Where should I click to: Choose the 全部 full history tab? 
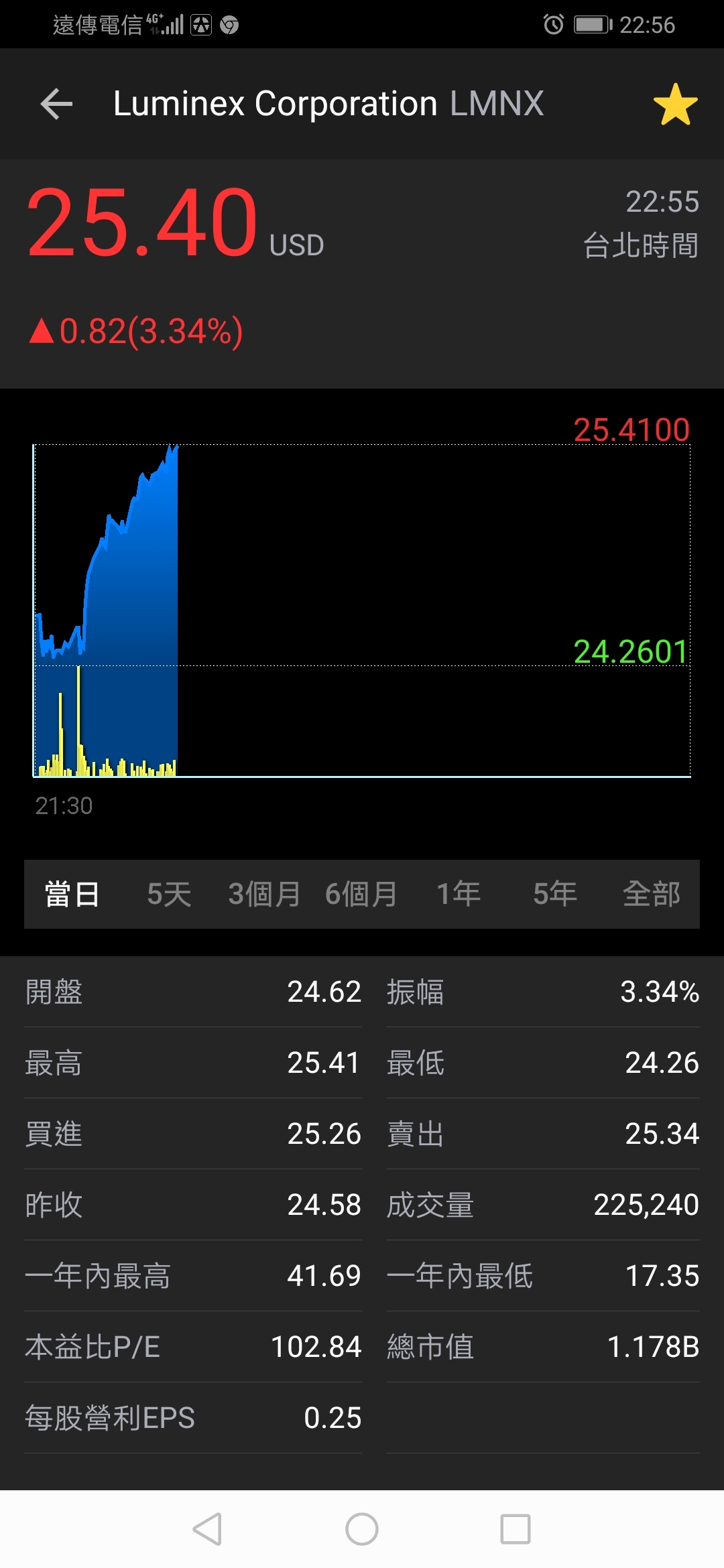(651, 894)
